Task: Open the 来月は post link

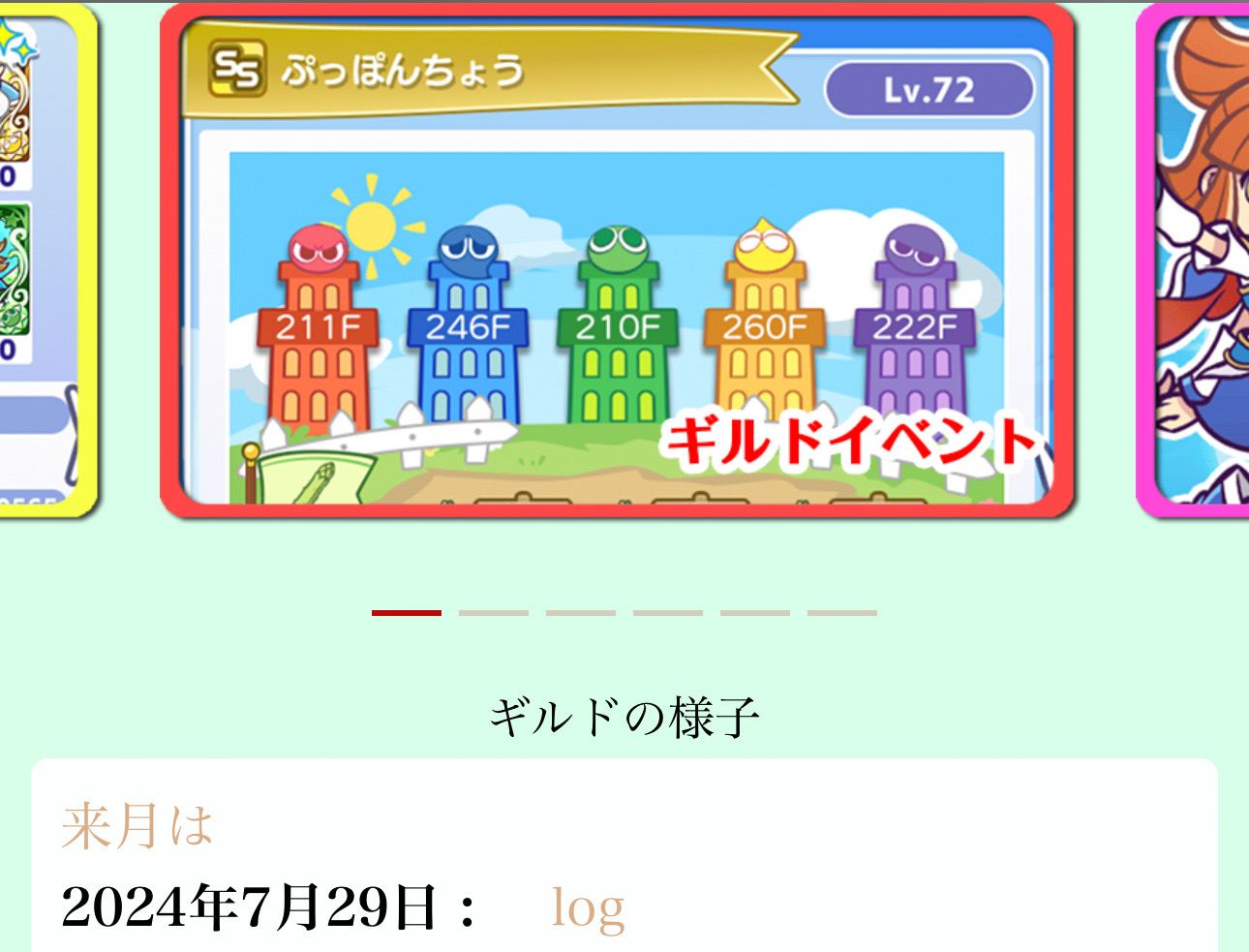Action: (x=137, y=827)
